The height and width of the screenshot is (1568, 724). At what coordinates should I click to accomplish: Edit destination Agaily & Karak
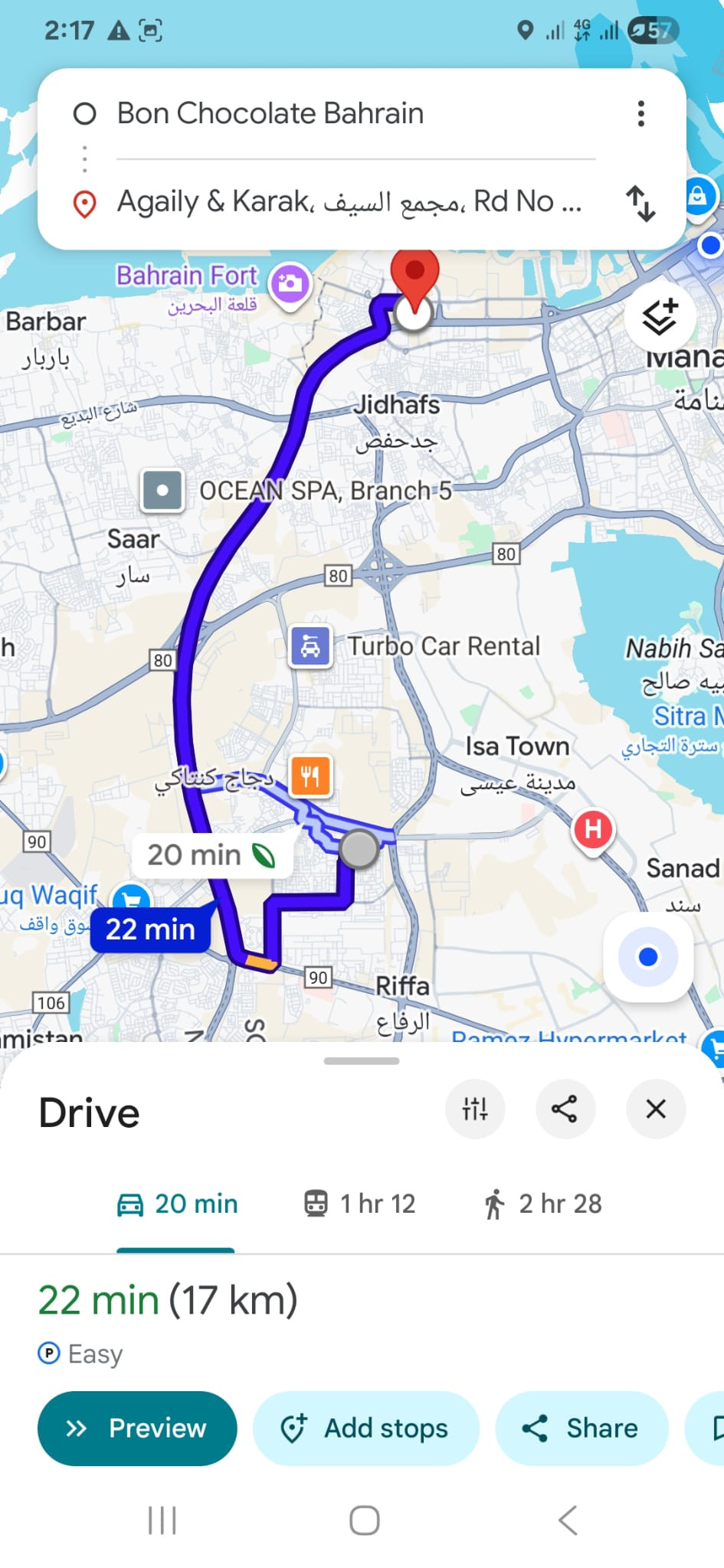point(349,202)
